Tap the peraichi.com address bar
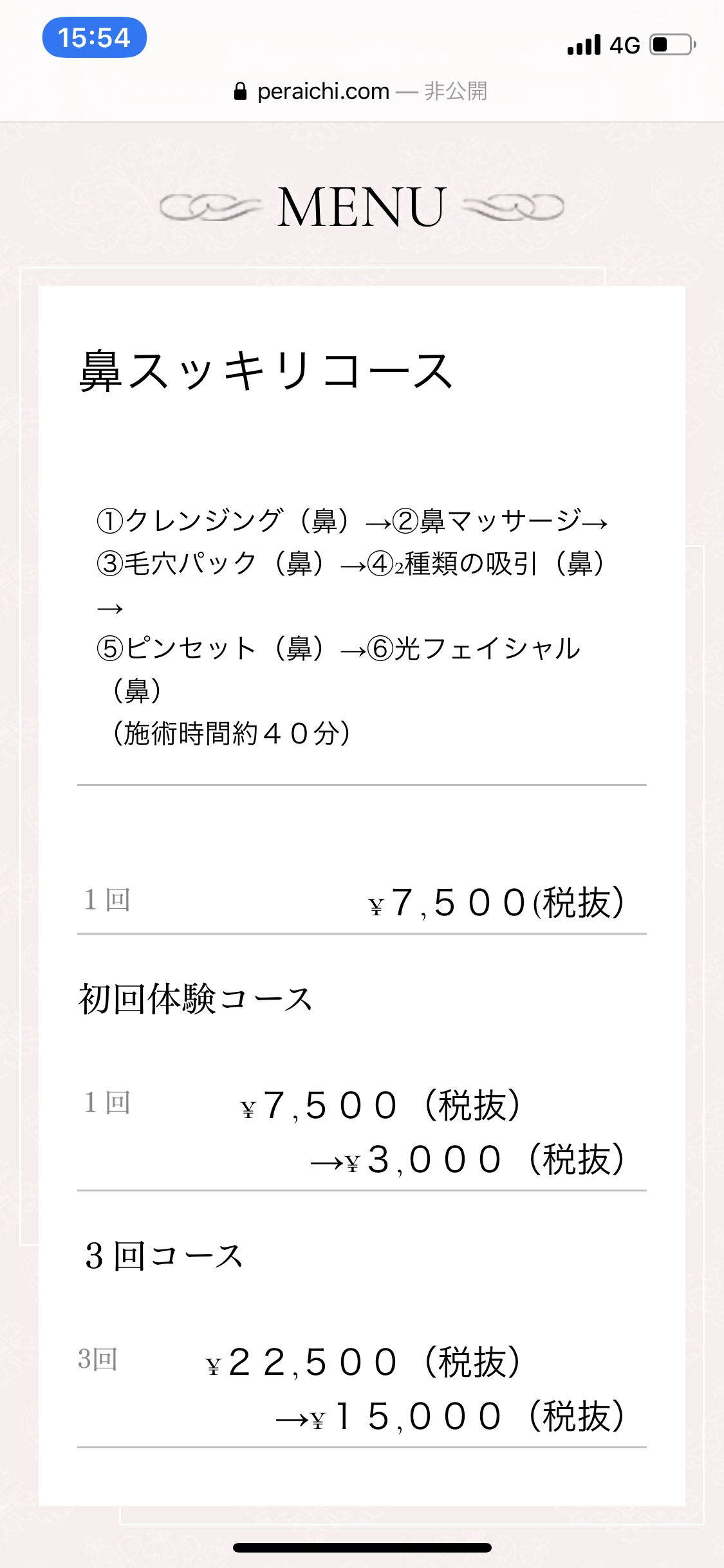Image resolution: width=724 pixels, height=1568 pixels. (360, 91)
